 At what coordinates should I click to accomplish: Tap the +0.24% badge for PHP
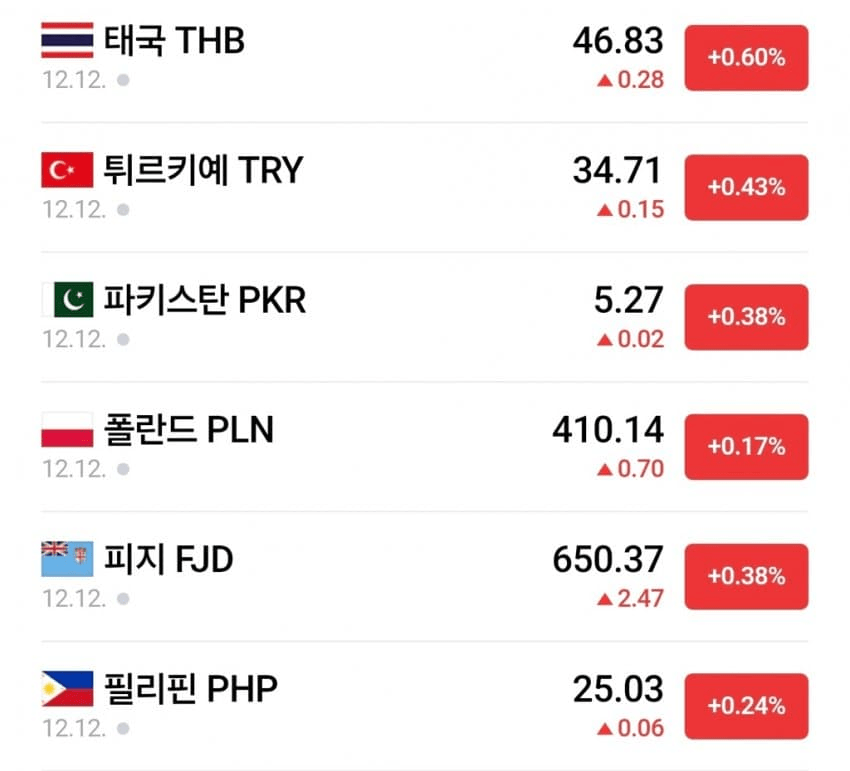(745, 706)
